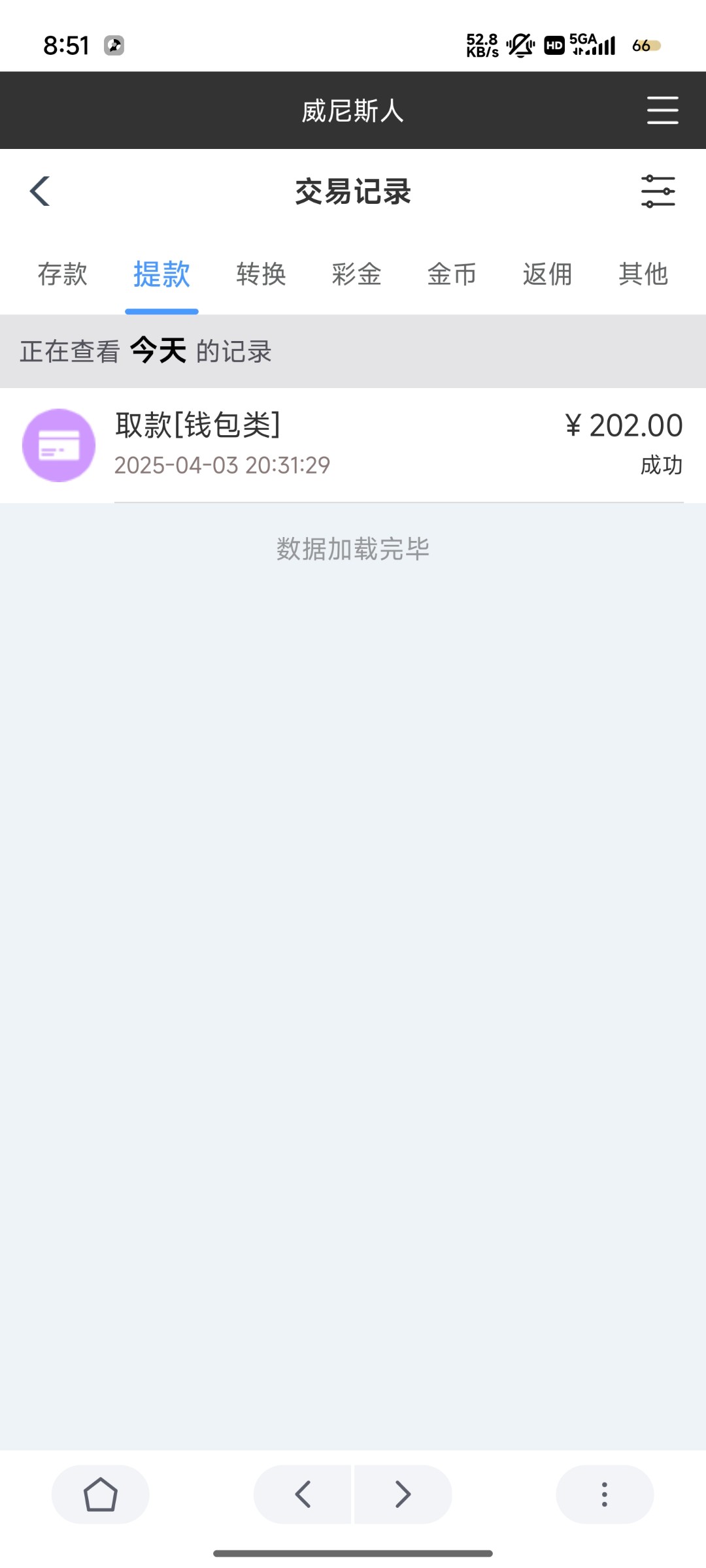Open the hamburger menu in header
Screen dimensions: 706x1568
tap(662, 110)
